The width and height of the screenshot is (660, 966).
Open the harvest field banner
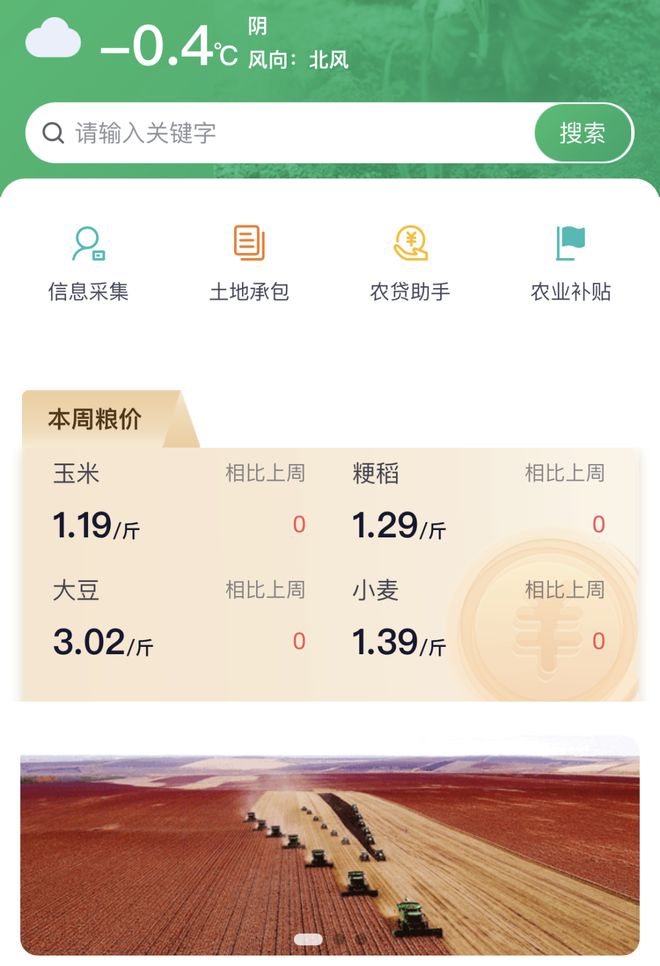330,845
